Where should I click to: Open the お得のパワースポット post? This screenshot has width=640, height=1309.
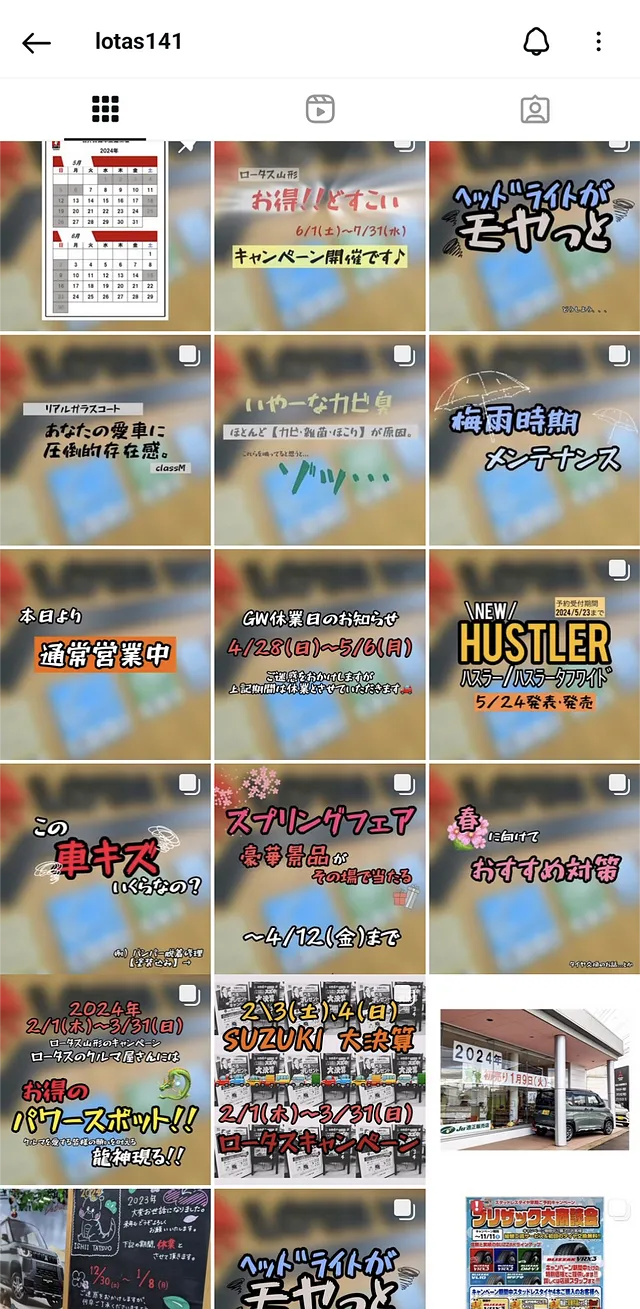click(105, 1080)
